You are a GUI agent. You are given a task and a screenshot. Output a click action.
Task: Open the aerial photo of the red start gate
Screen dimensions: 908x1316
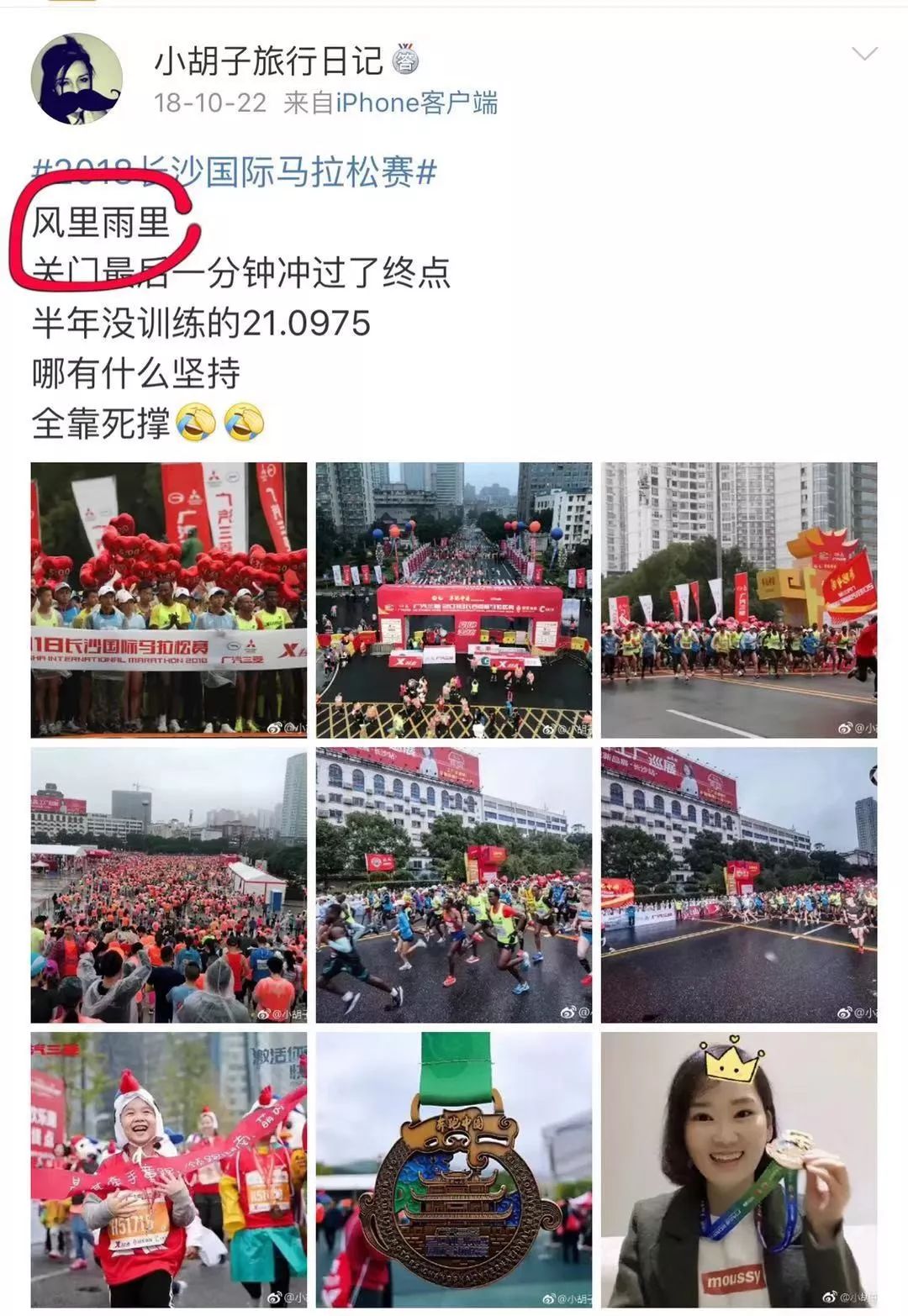pos(454,600)
